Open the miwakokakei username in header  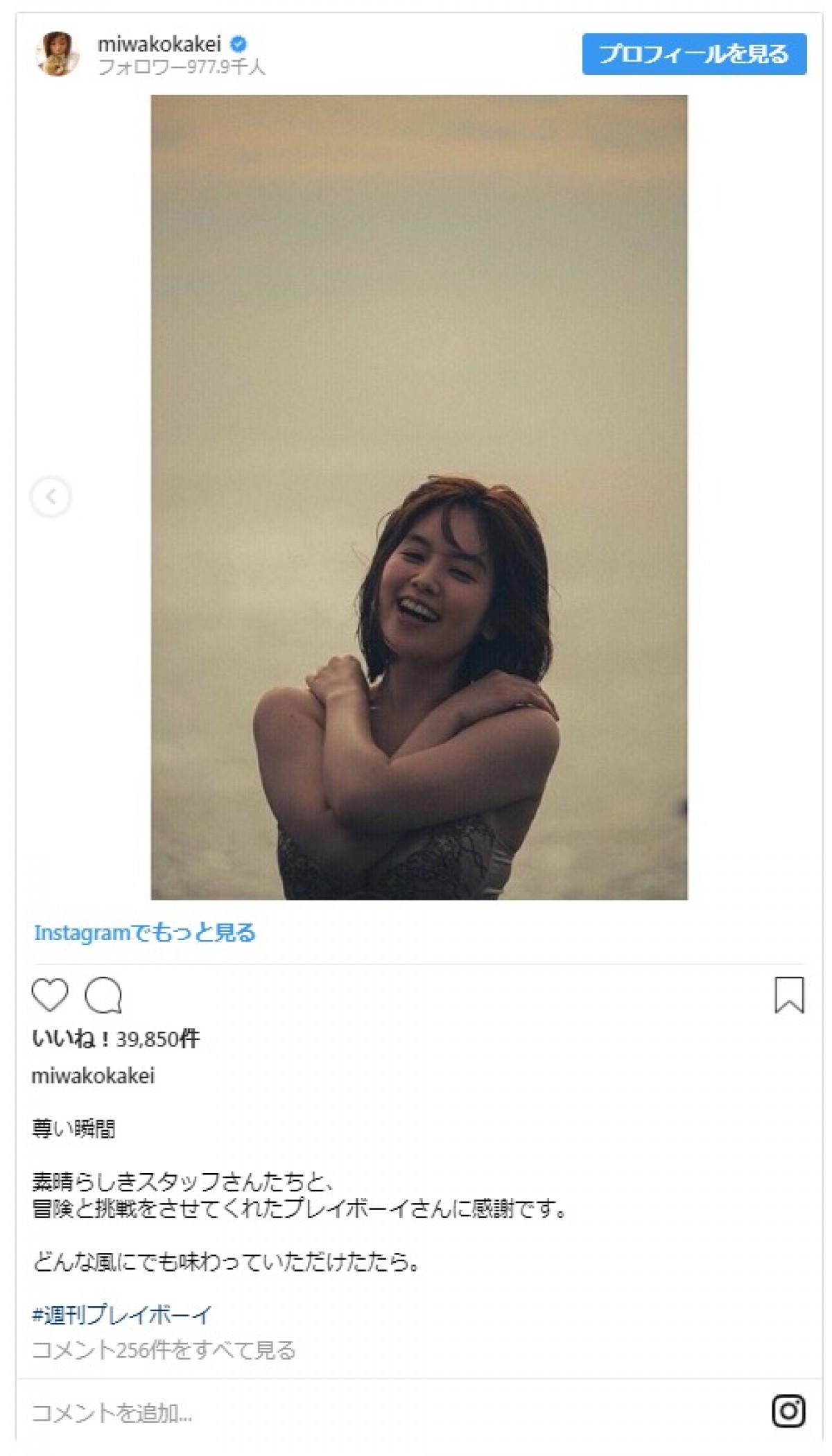[159, 44]
